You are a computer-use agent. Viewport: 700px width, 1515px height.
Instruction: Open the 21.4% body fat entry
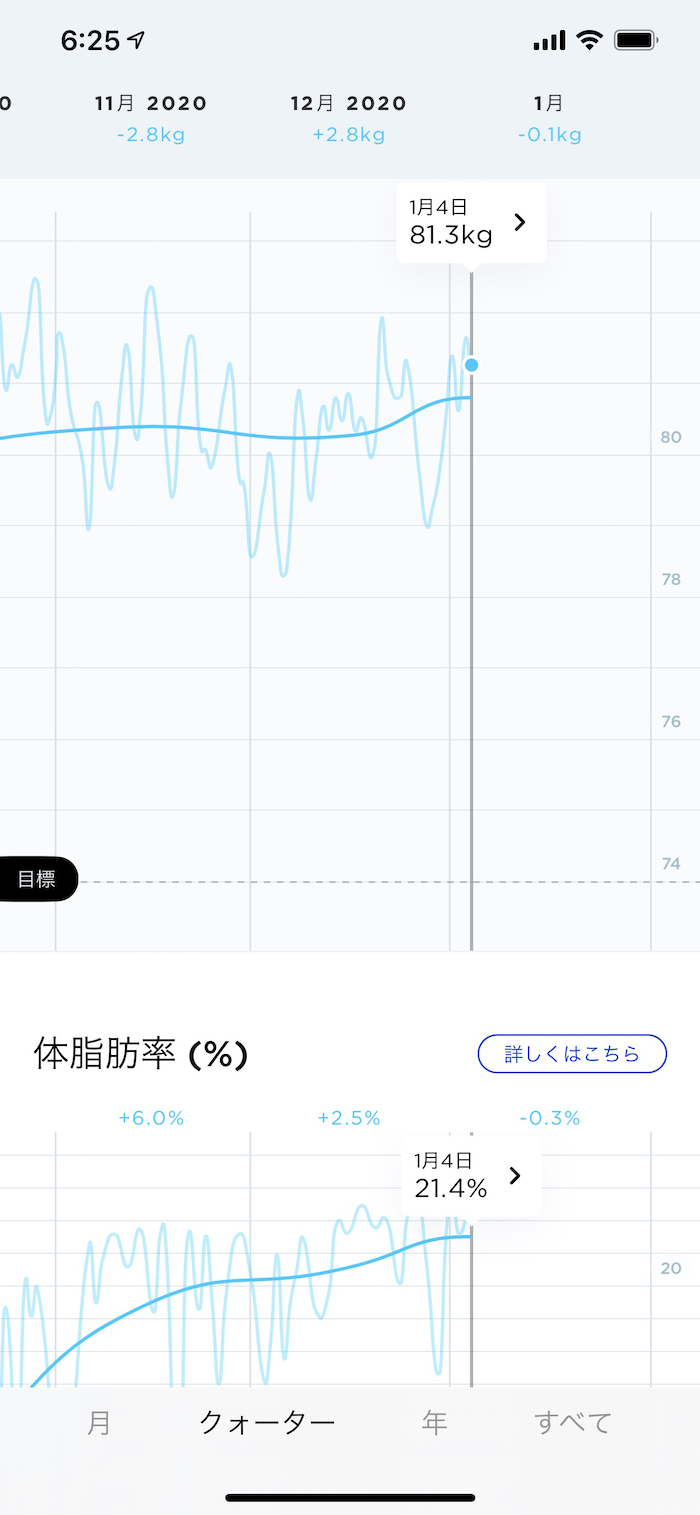click(x=471, y=1176)
